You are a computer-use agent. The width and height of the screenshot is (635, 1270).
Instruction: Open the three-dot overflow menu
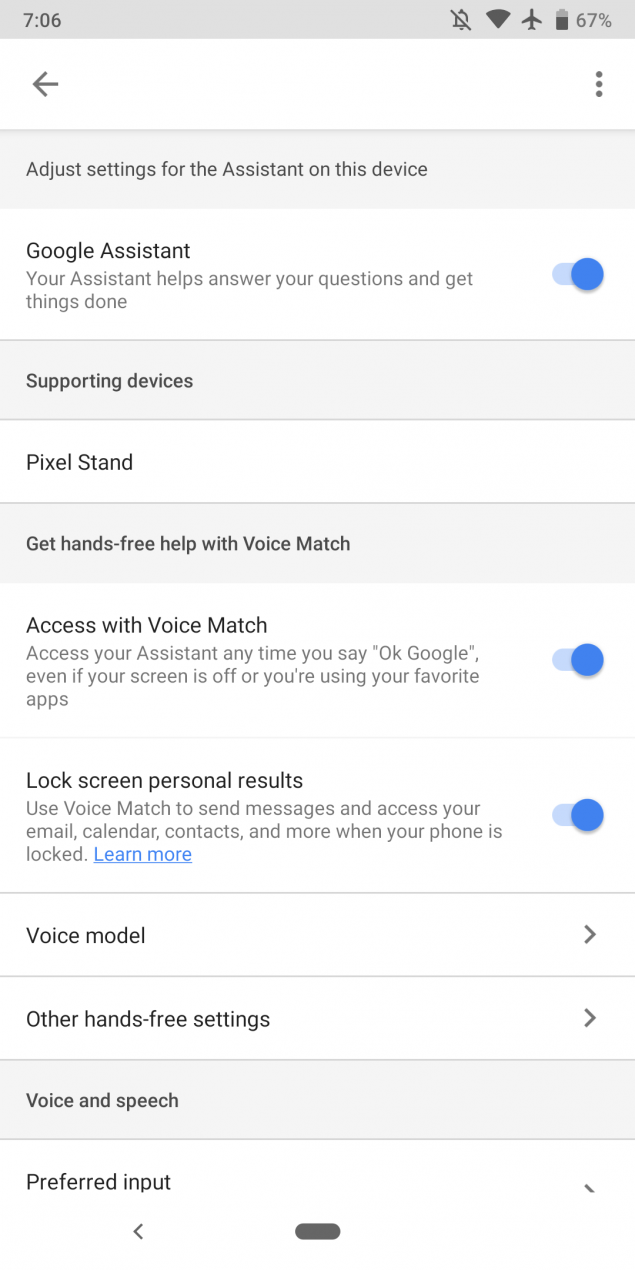pyautogui.click(x=599, y=84)
